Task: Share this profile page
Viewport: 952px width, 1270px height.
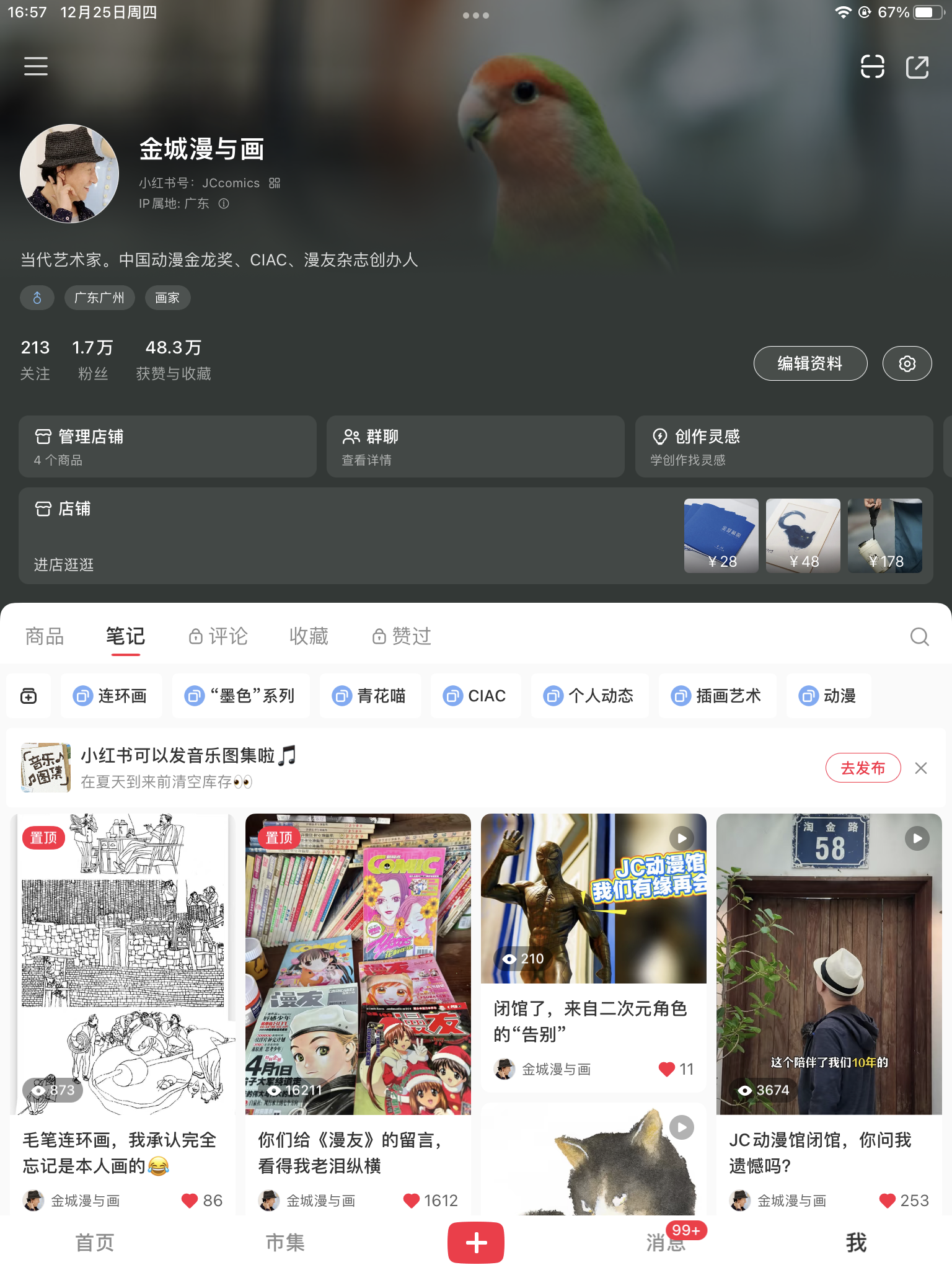Action: point(917,66)
